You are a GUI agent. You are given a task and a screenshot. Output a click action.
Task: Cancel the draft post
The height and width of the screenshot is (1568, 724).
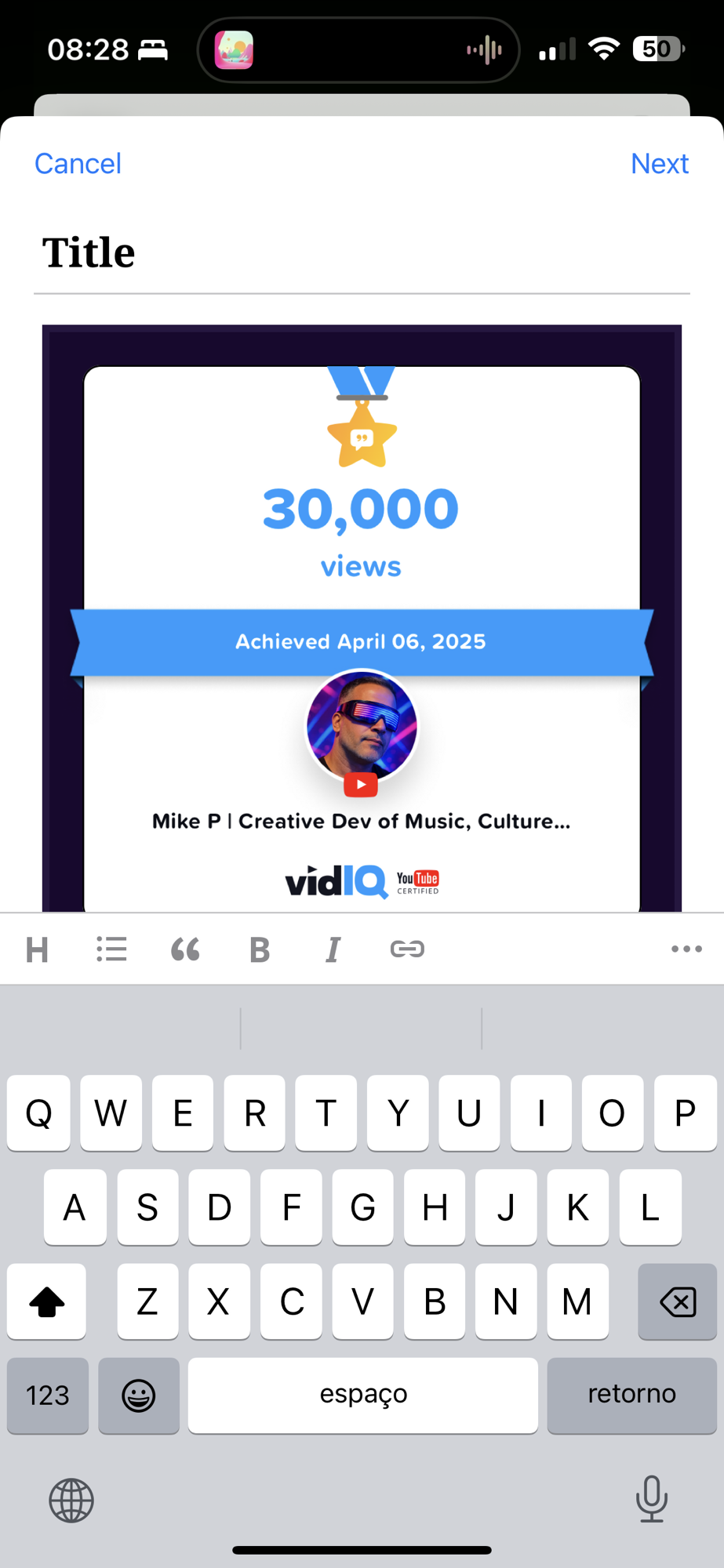pos(78,164)
